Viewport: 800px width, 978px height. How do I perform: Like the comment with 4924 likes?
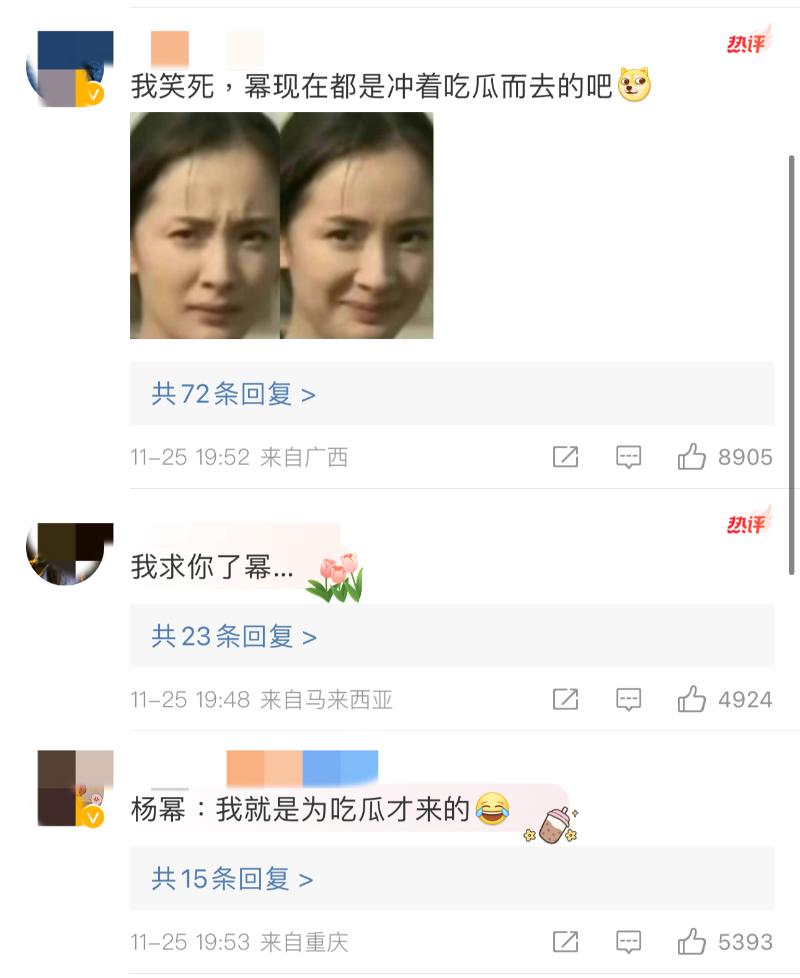point(692,700)
